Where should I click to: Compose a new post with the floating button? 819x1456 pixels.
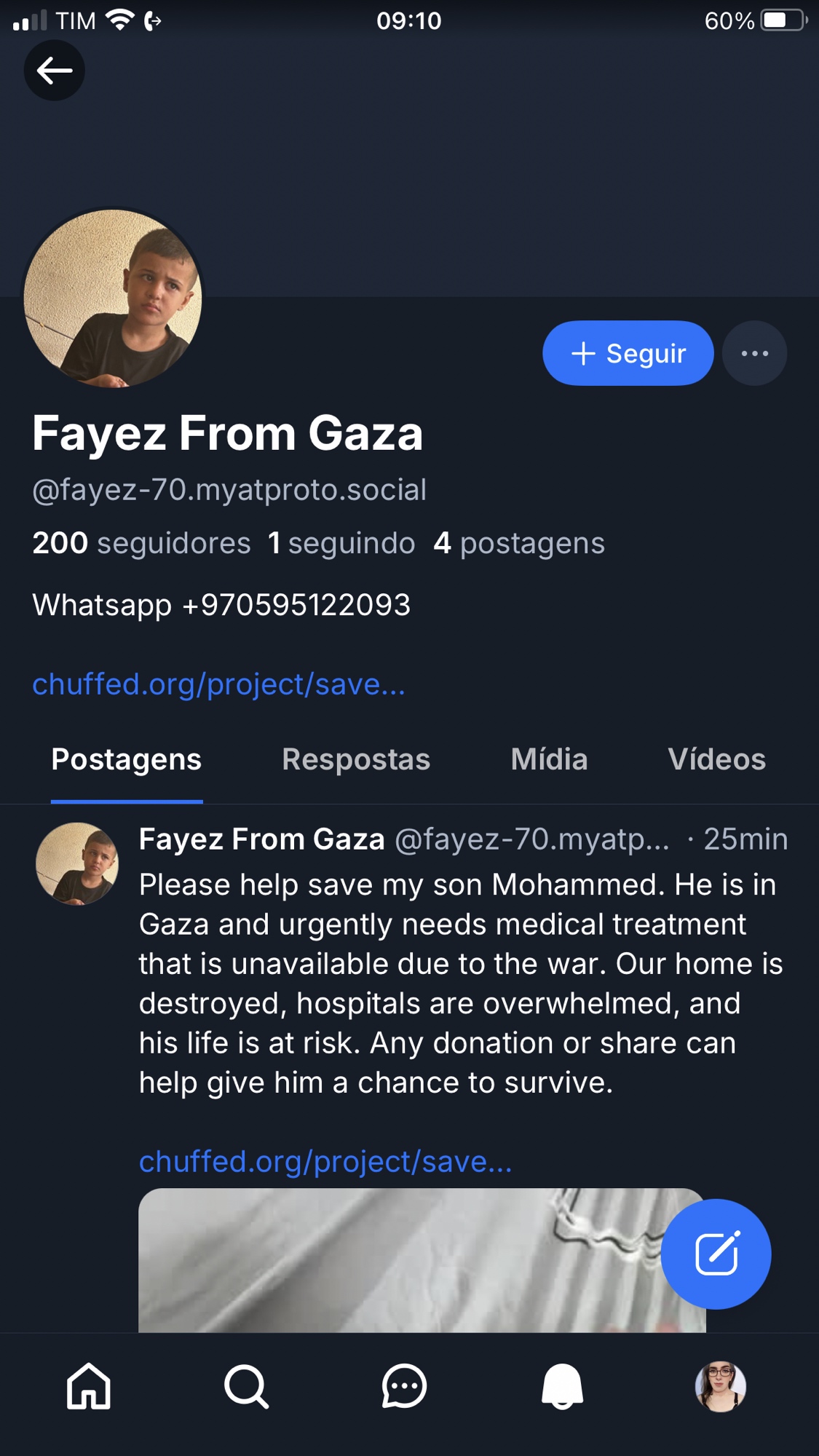(x=716, y=1254)
